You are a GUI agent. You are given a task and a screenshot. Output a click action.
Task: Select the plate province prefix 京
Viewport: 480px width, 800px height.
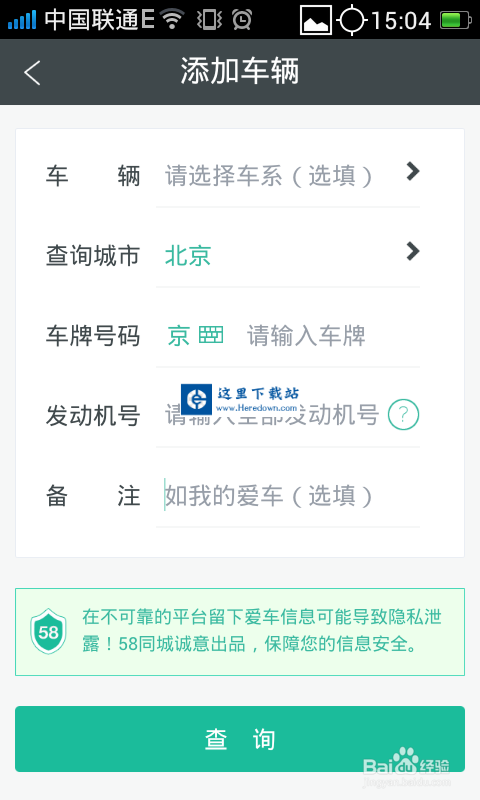(195, 336)
